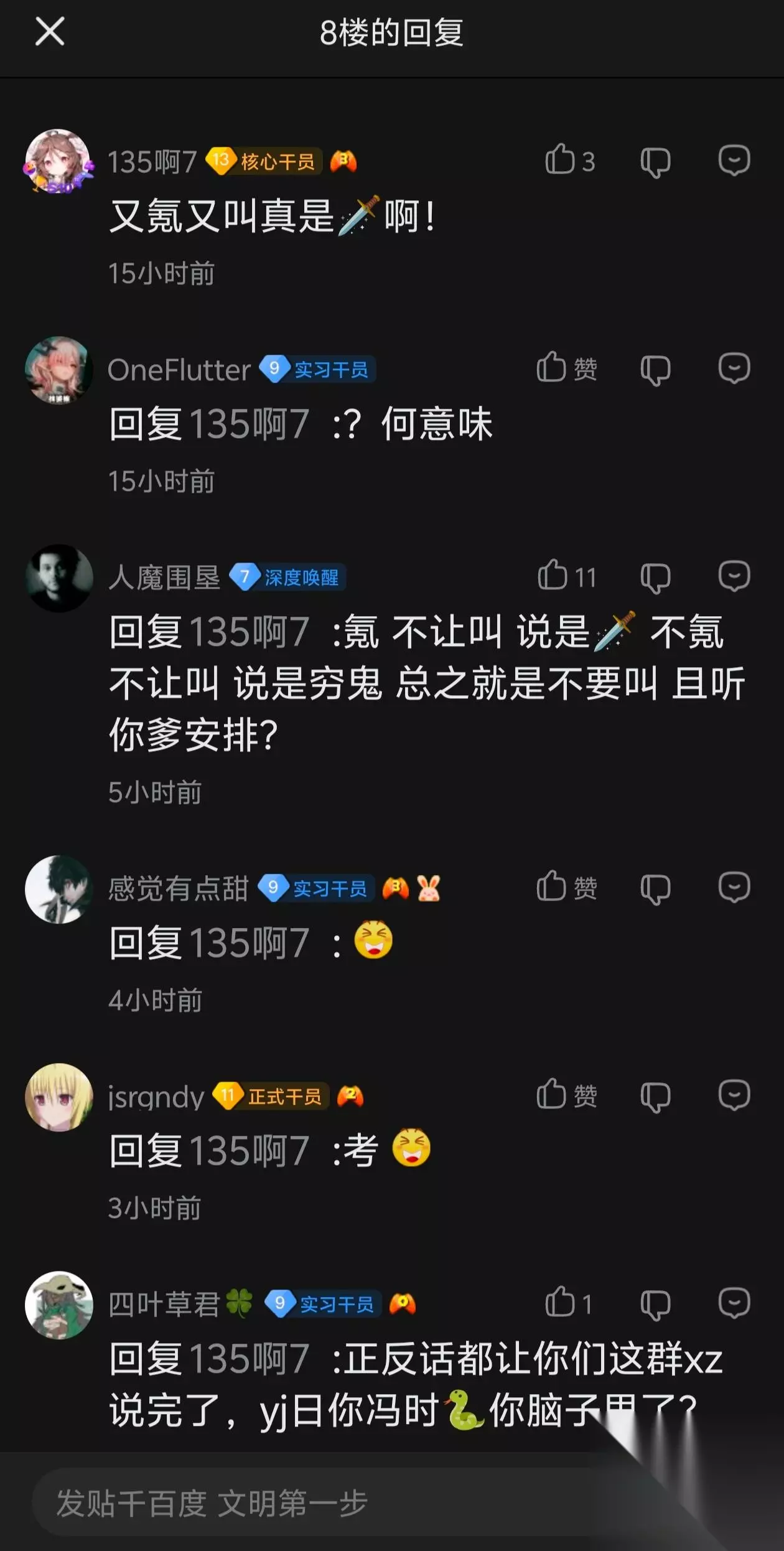The width and height of the screenshot is (784, 1551).
Task: Reply to OneFlutter's comment
Action: coord(734,368)
